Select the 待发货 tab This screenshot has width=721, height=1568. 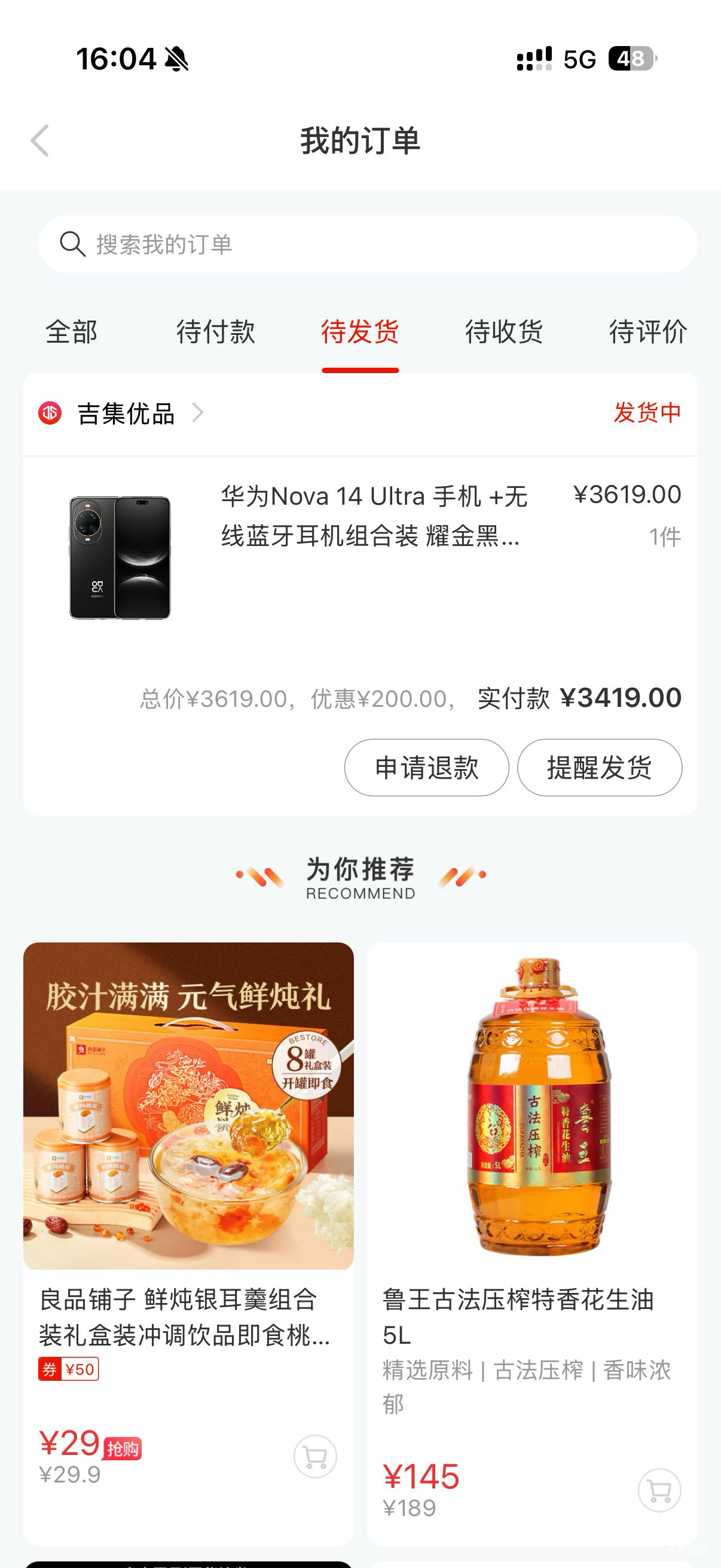[360, 332]
